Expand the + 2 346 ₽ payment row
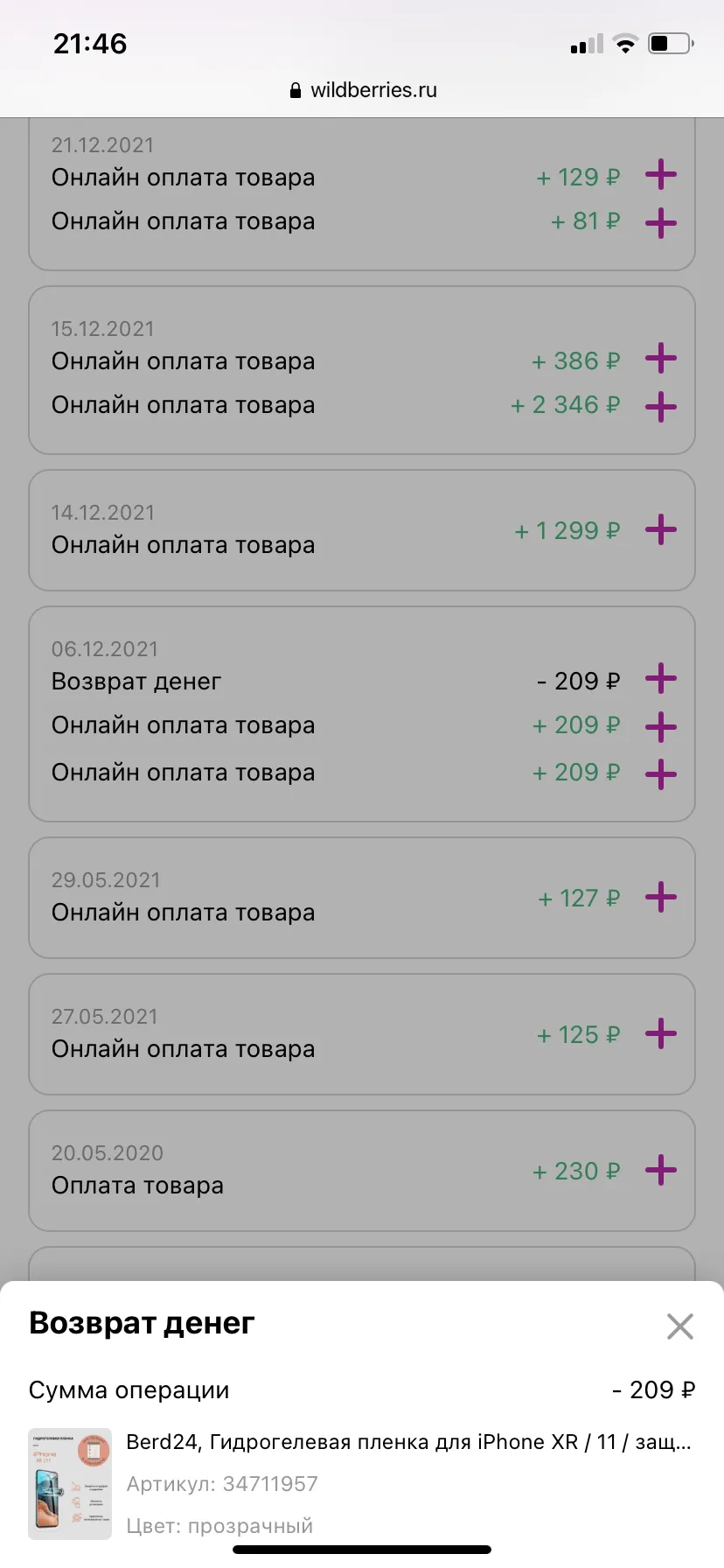The width and height of the screenshot is (724, 1568). pyautogui.click(x=661, y=406)
